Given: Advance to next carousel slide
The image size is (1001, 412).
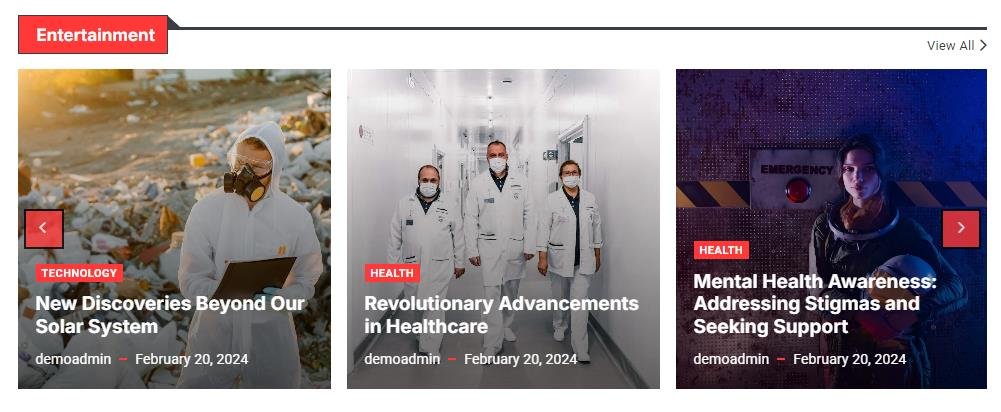Looking at the screenshot, I should tap(960, 228).
